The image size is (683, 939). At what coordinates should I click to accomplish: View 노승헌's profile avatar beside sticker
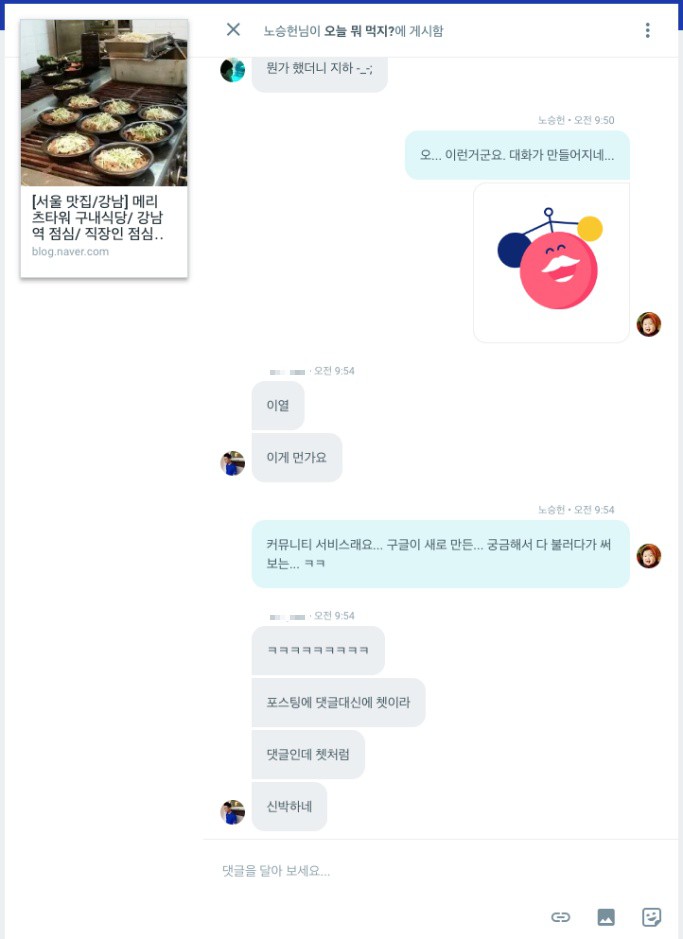(x=649, y=324)
